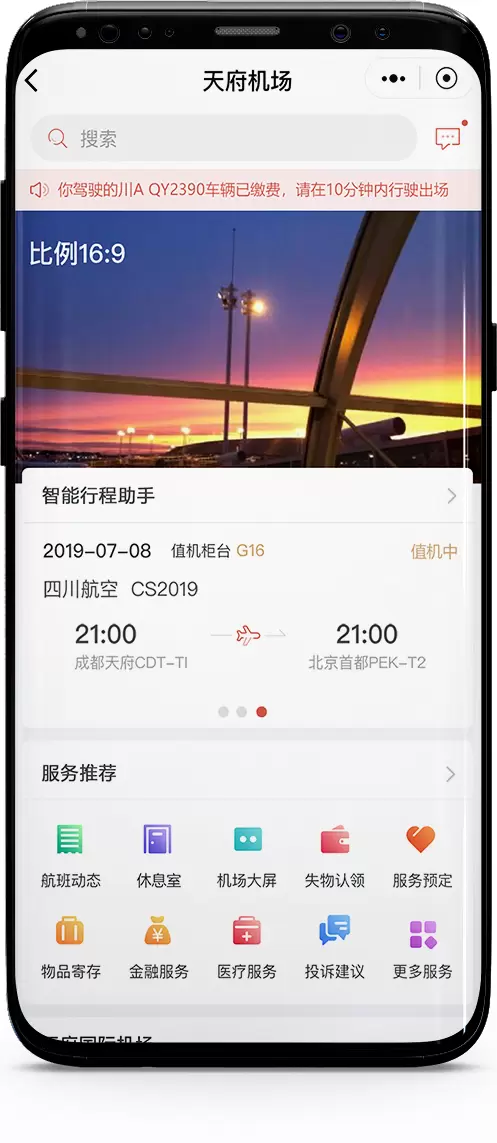Image resolution: width=497 pixels, height=1143 pixels.
Task: Expand the 服务推荐 section
Action: 248,773
